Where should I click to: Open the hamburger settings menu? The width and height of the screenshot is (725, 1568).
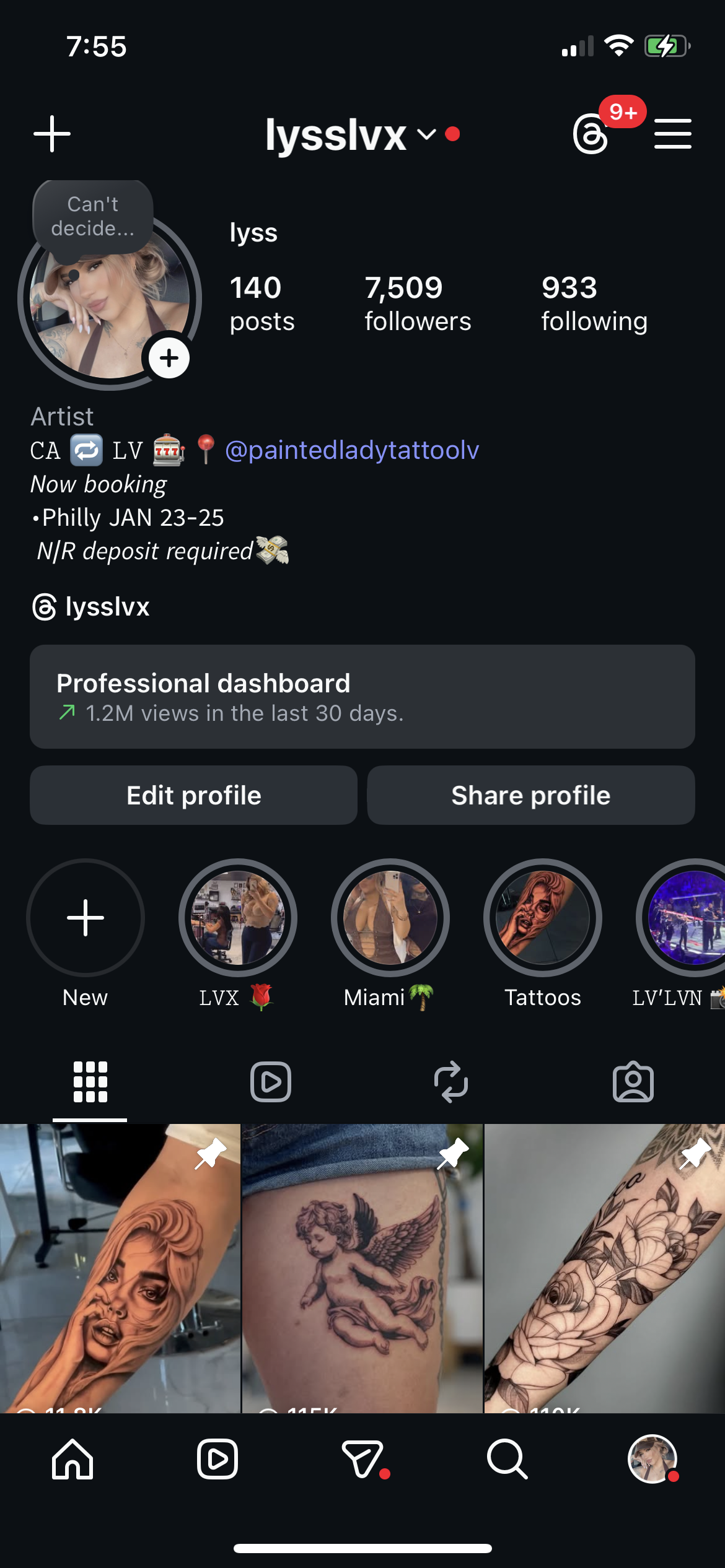pyautogui.click(x=672, y=134)
